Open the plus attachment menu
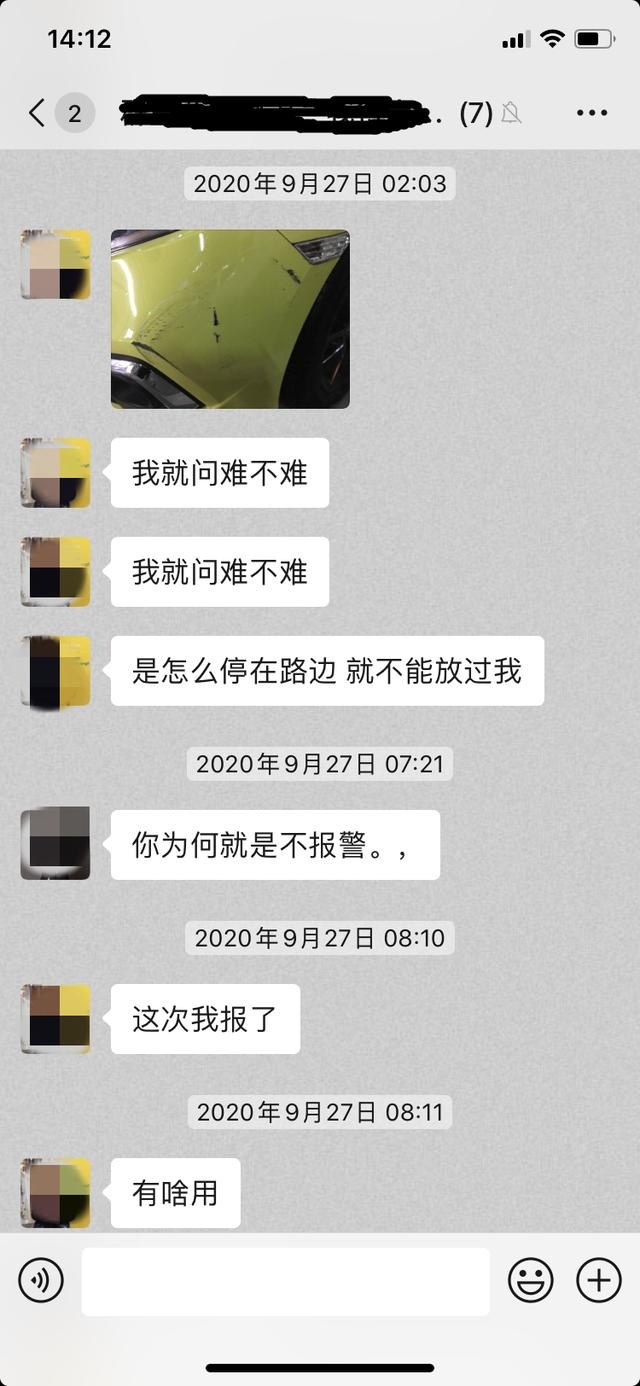Image resolution: width=640 pixels, height=1386 pixels. coord(599,1280)
